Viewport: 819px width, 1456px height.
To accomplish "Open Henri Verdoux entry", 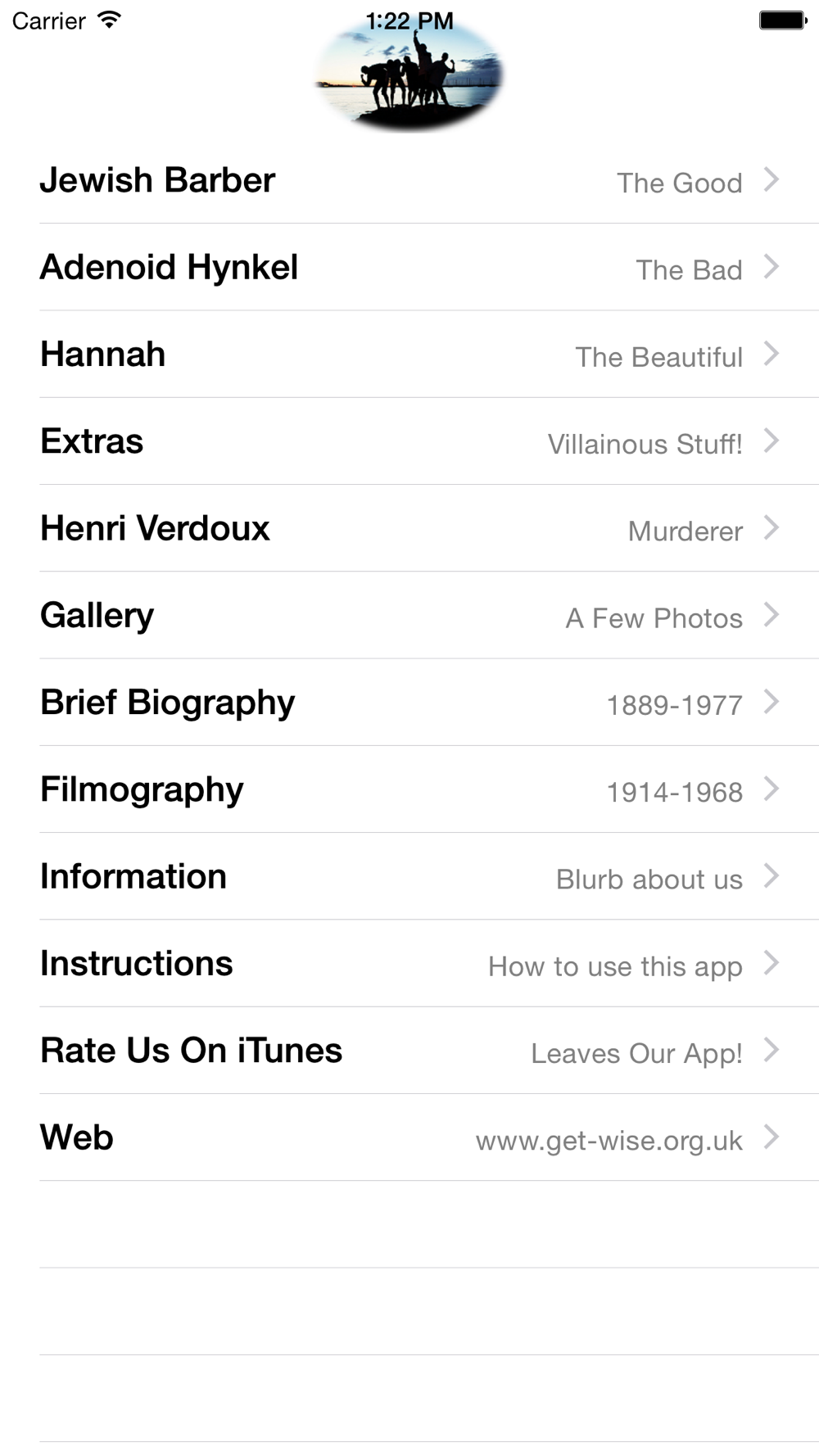I will click(x=409, y=528).
